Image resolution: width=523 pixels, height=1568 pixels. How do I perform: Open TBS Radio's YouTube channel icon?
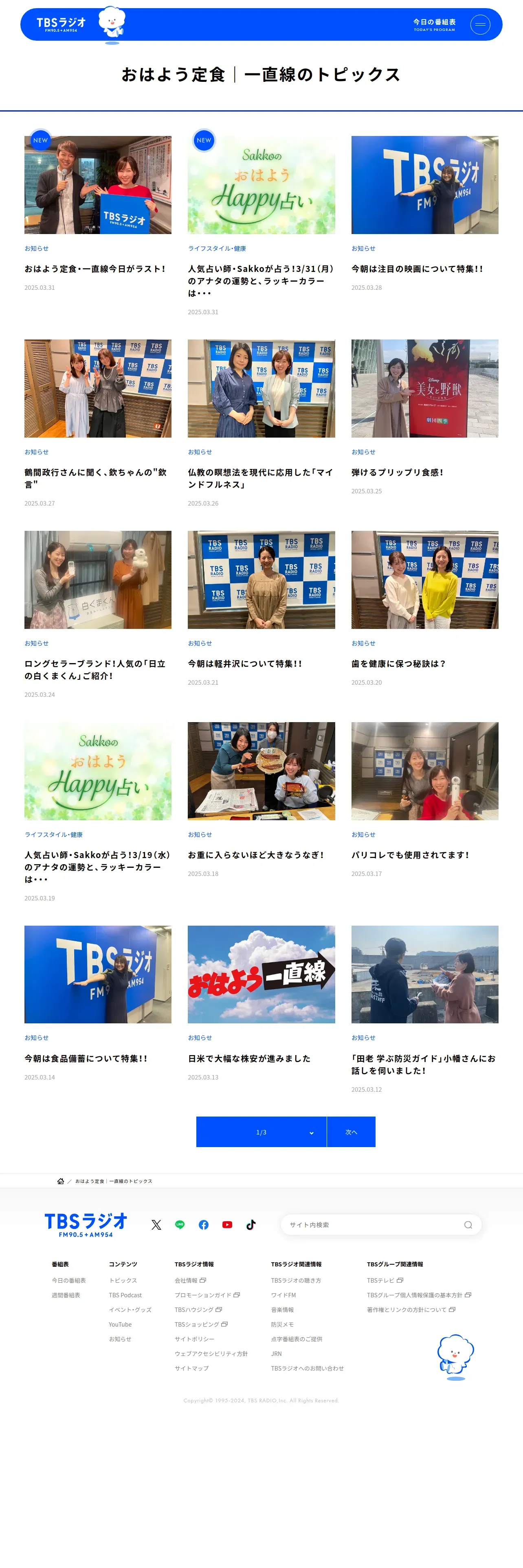(x=227, y=1225)
